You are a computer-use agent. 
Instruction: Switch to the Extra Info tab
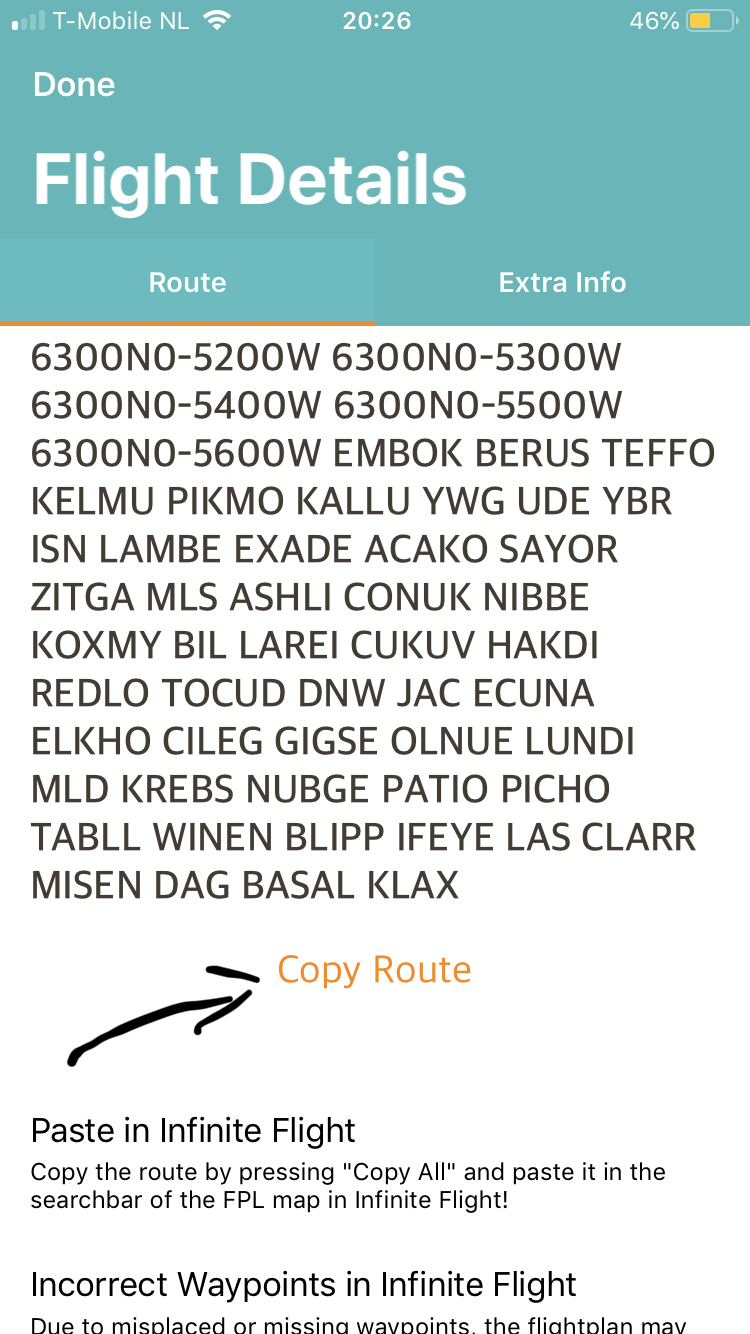click(562, 283)
